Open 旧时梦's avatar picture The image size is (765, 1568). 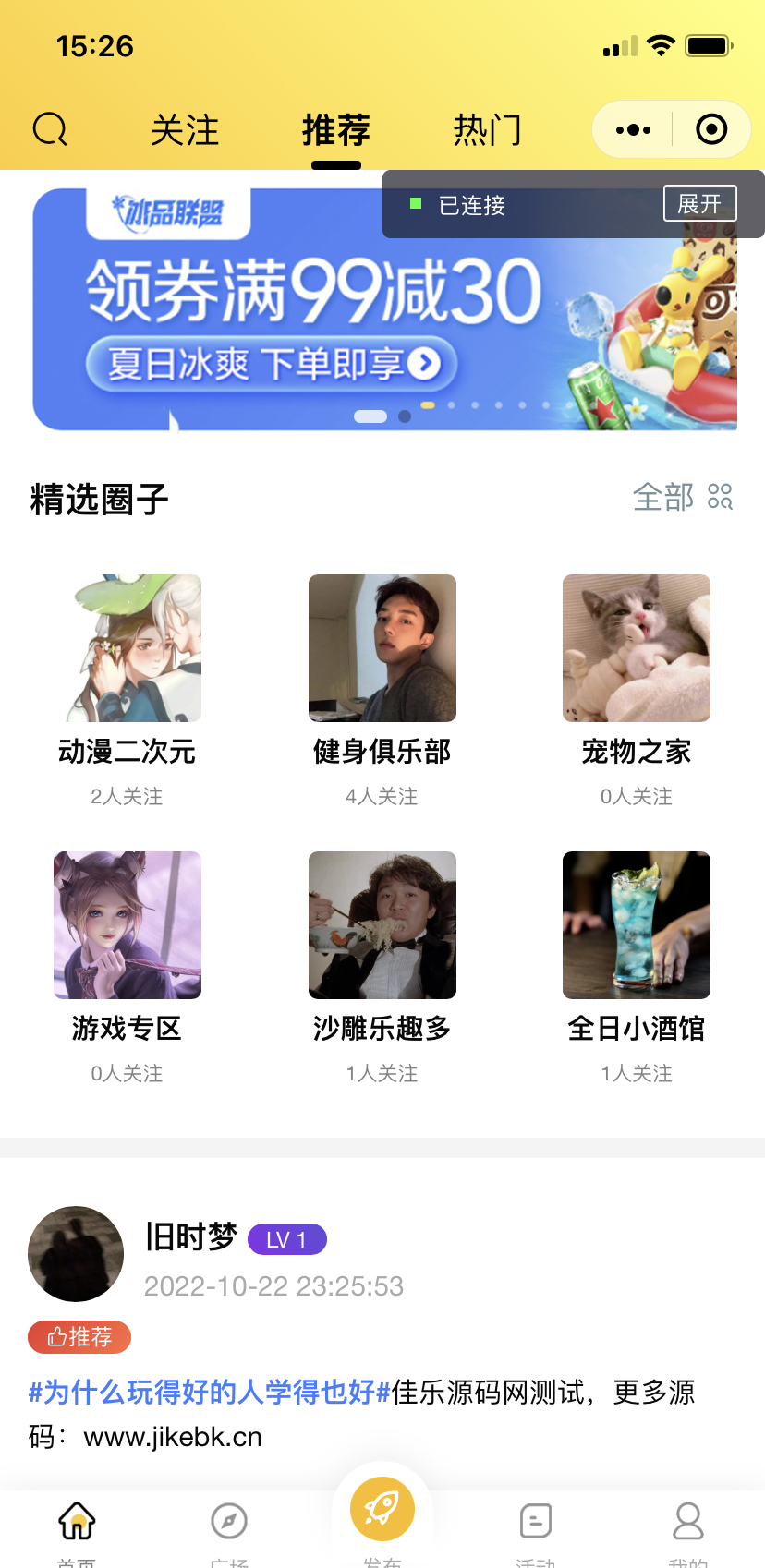(76, 1253)
